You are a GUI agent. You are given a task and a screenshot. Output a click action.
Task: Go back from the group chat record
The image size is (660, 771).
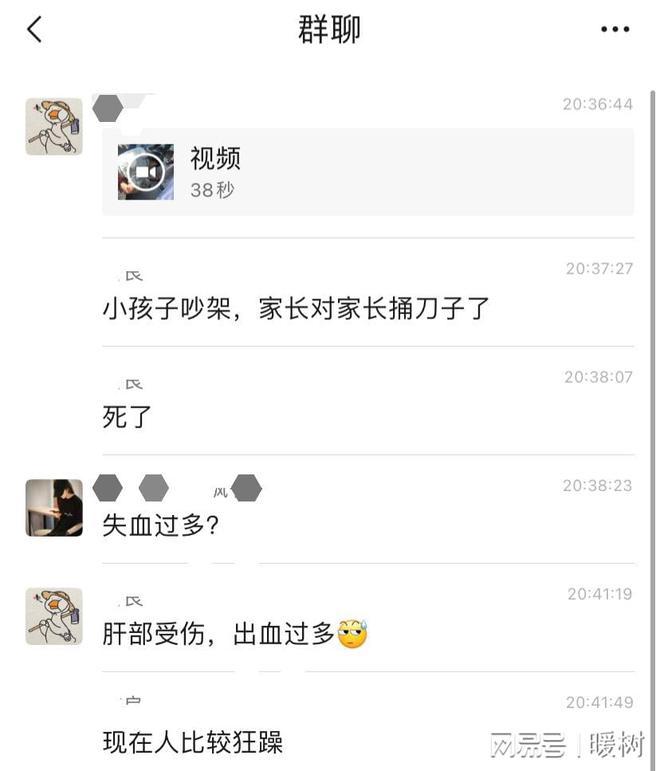pyautogui.click(x=34, y=29)
